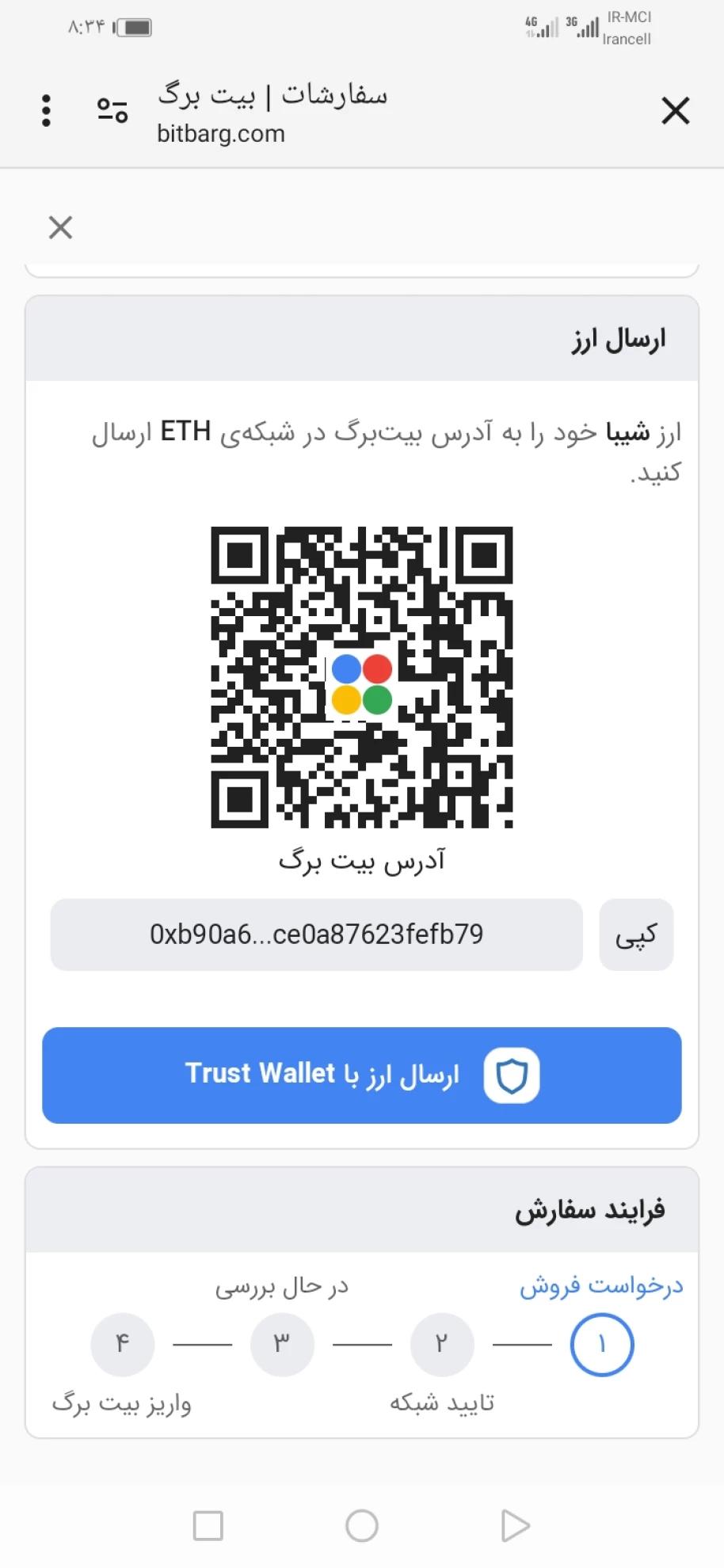This screenshot has height=1568, width=724.
Task: Copy the Bitbarg wallet address
Action: point(636,934)
